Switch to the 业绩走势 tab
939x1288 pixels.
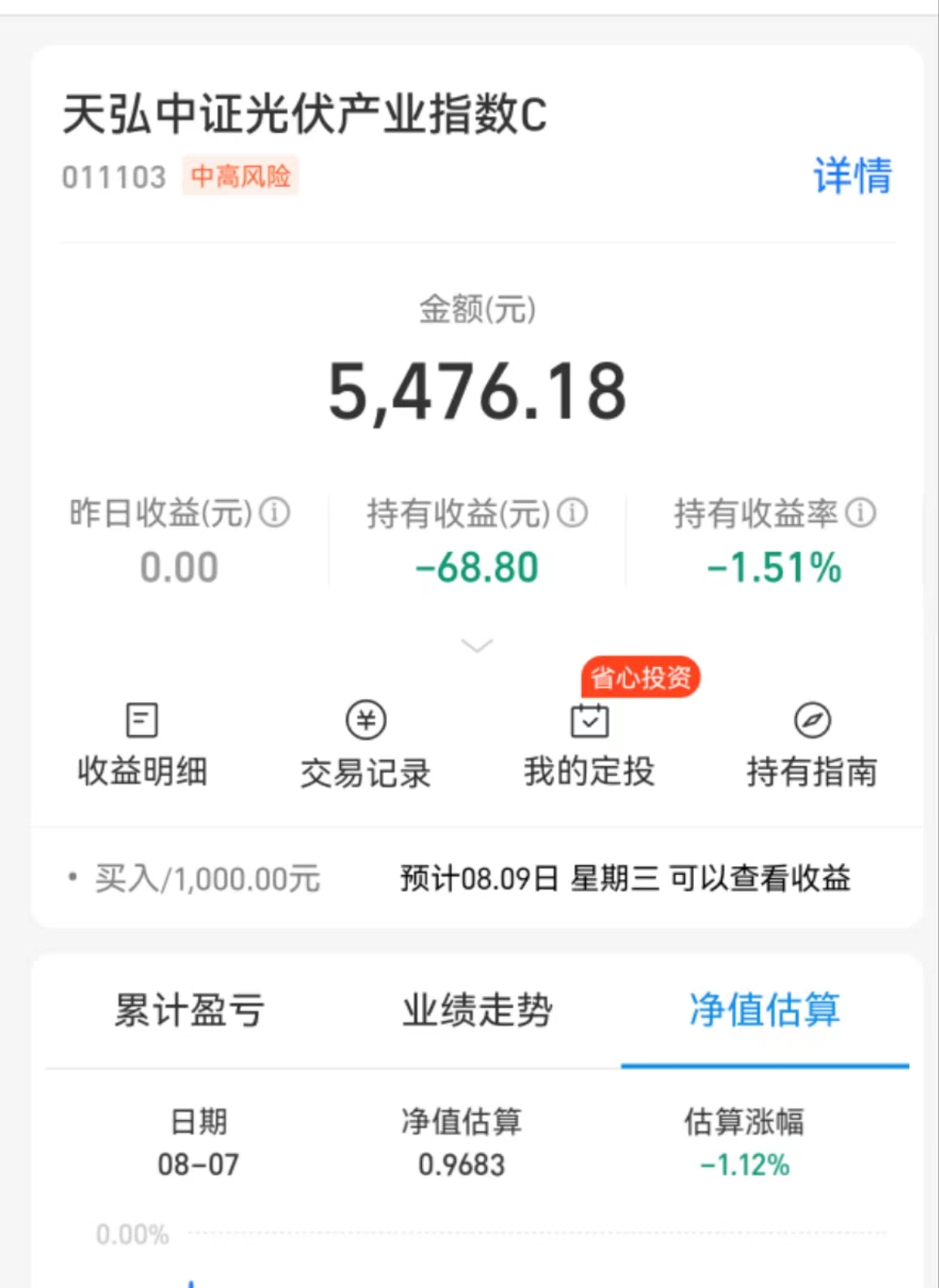coord(477,1010)
